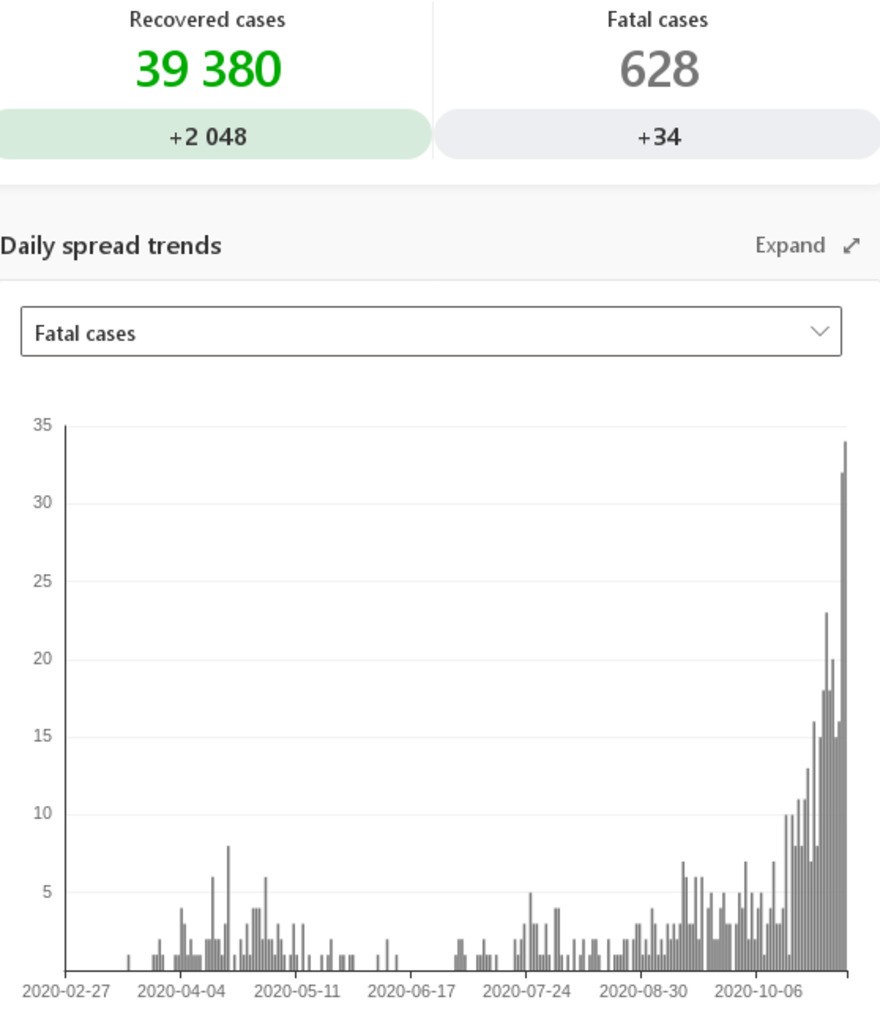This screenshot has width=880, height=1024.
Task: Open the Fatal cases dropdown selector
Action: point(431,332)
